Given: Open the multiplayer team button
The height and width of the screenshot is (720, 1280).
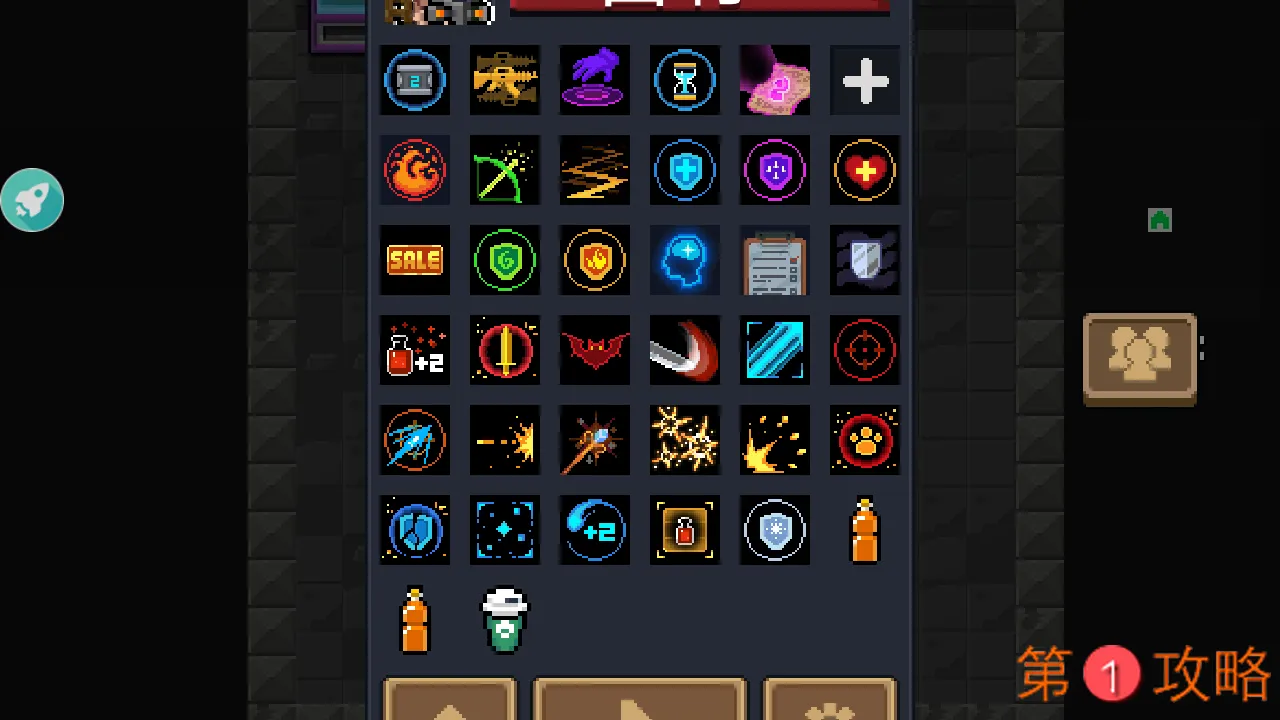Looking at the screenshot, I should pos(1140,358).
